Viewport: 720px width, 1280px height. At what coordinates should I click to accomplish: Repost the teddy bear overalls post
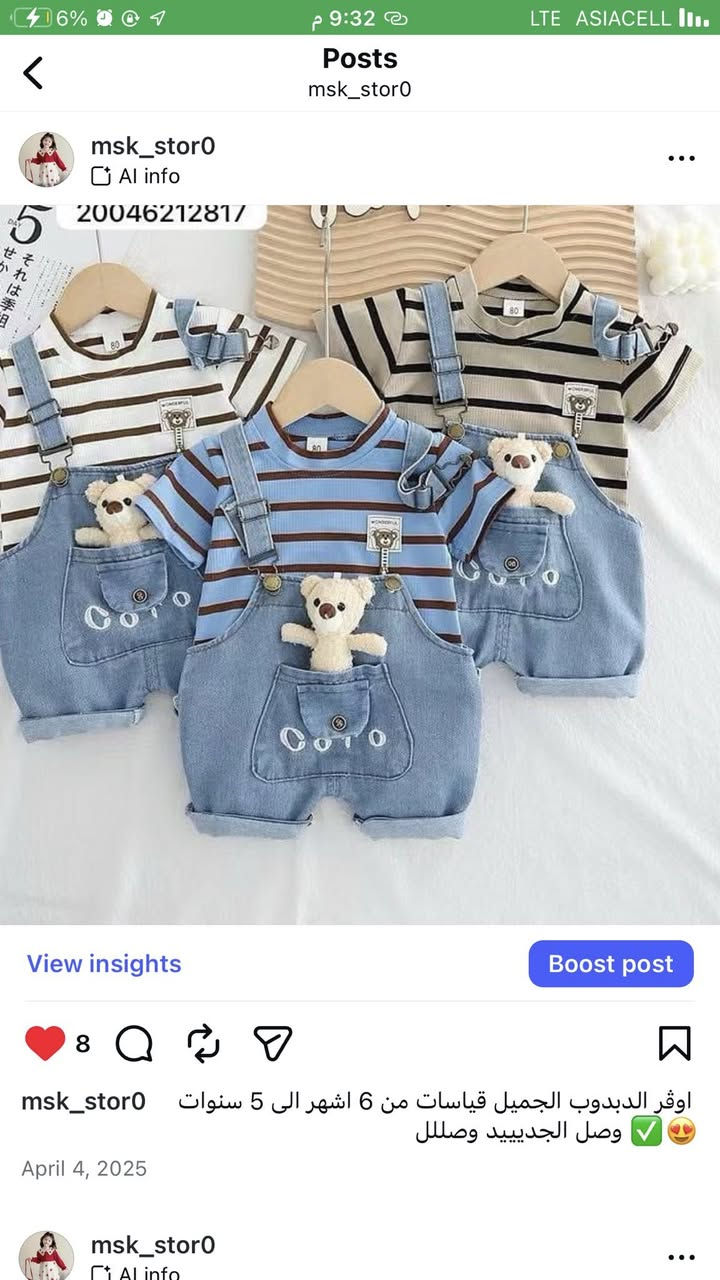click(x=203, y=1044)
